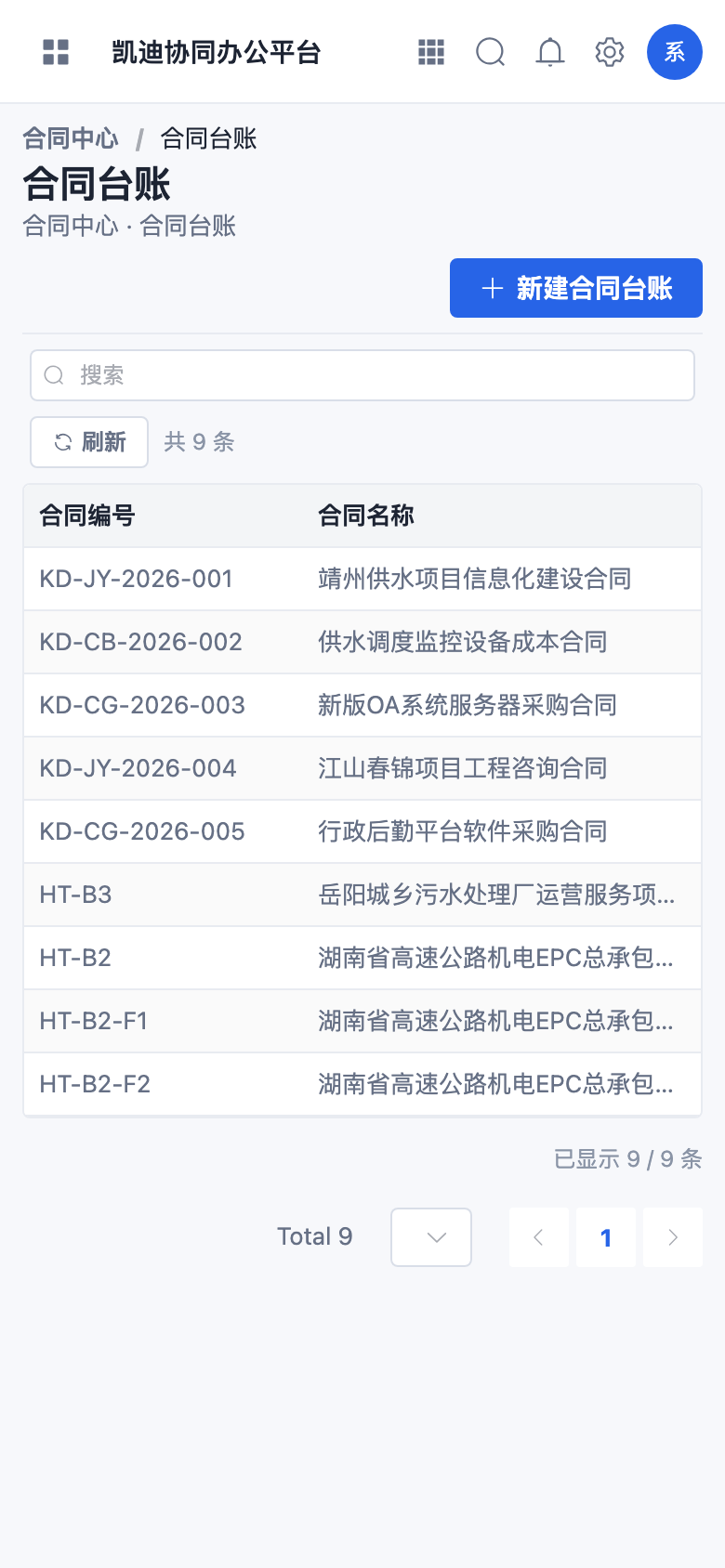Open the settings gear
725x1568 pixels.
[610, 52]
